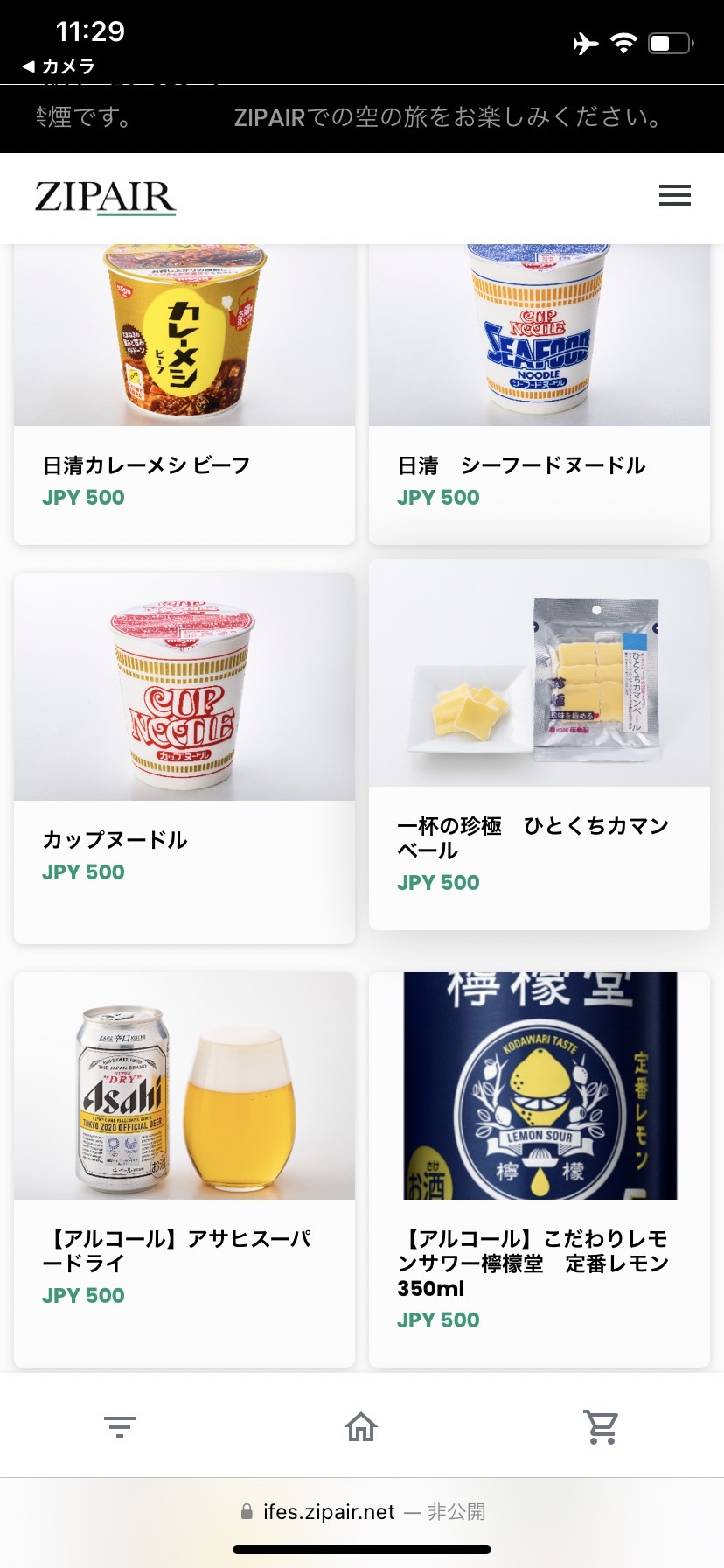724x1568 pixels.
Task: View カップヌードル item details
Action: pyautogui.click(x=184, y=757)
